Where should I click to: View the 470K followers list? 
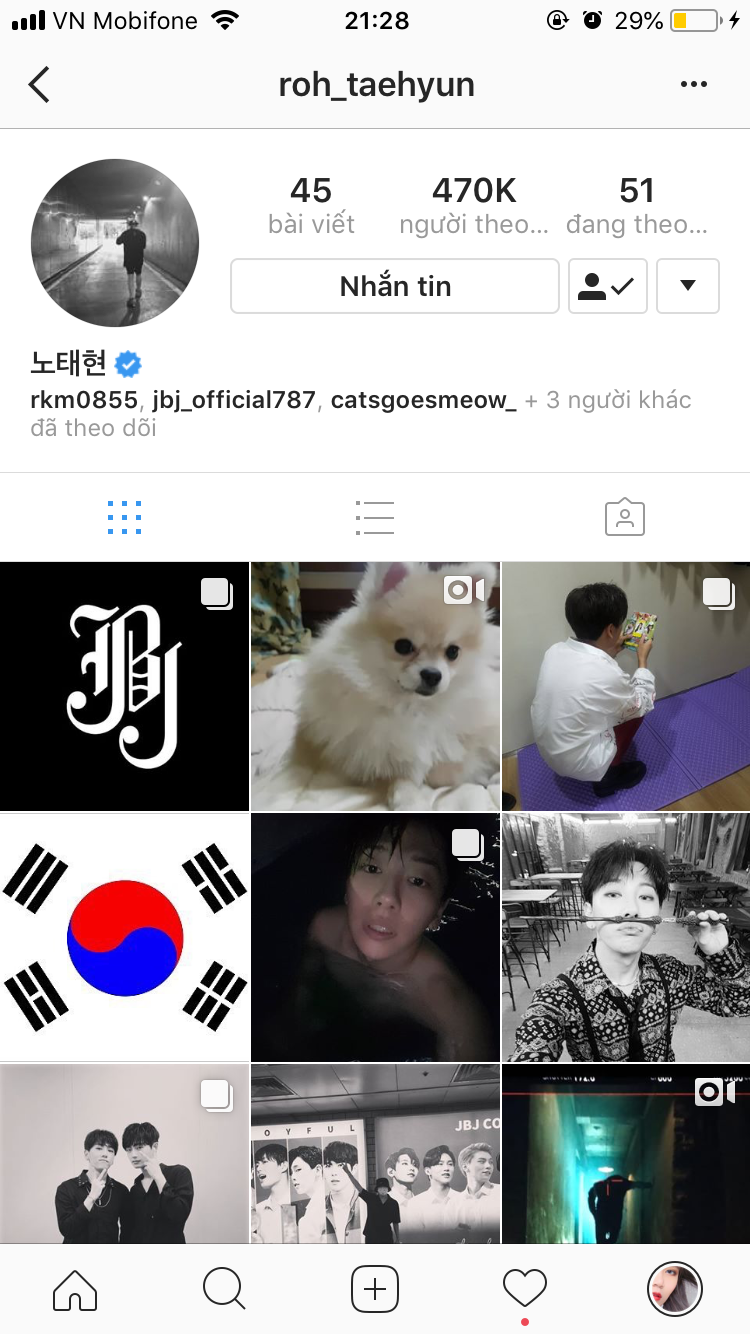coord(474,205)
